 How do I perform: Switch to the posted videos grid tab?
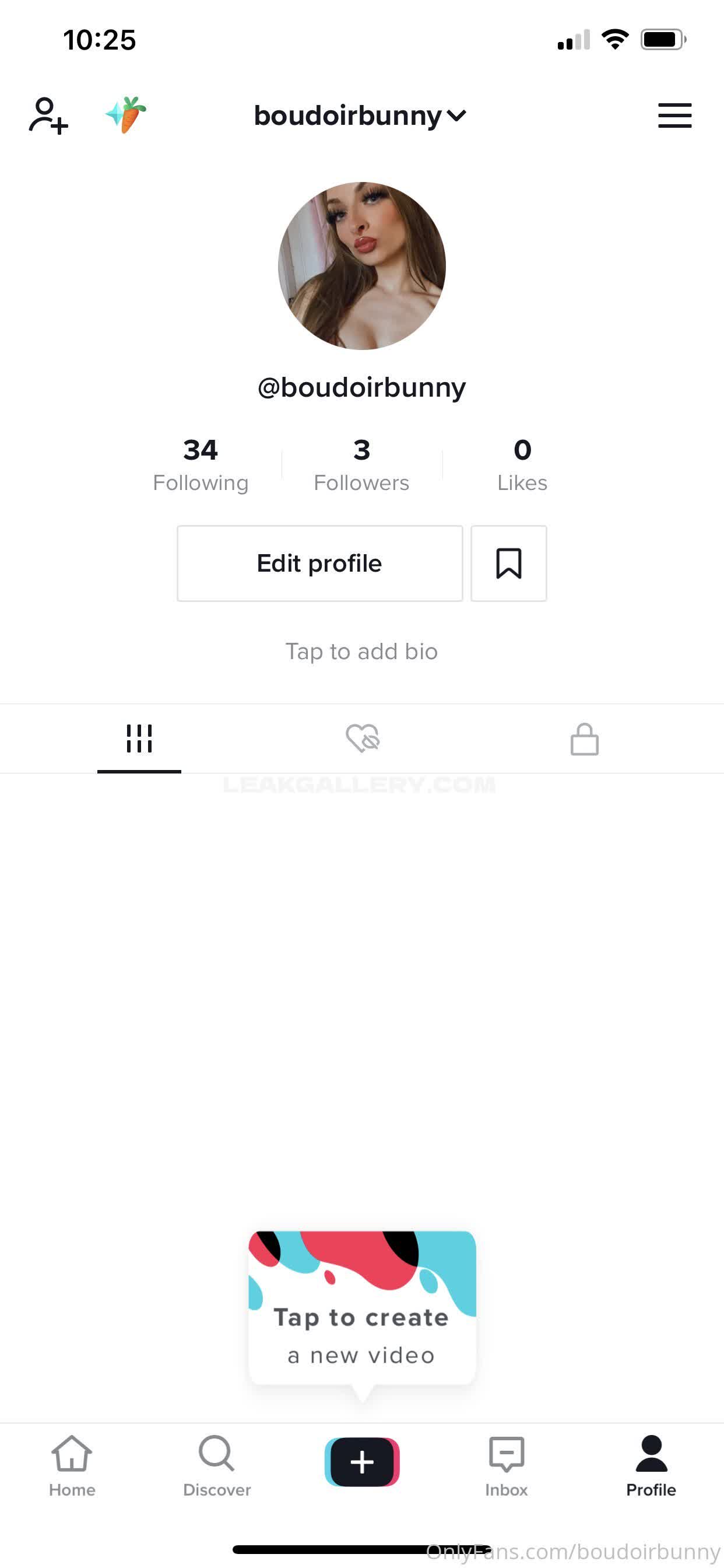[x=139, y=739]
